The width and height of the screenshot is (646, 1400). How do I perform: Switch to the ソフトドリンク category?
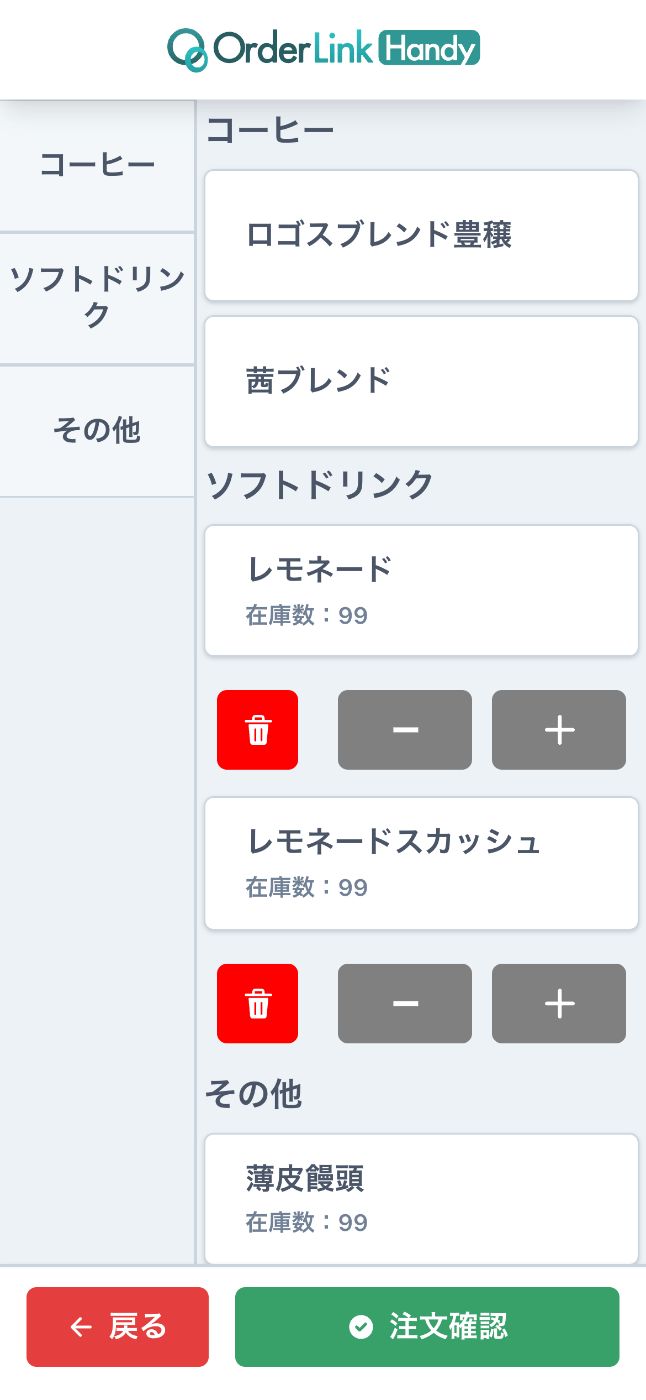pos(97,299)
